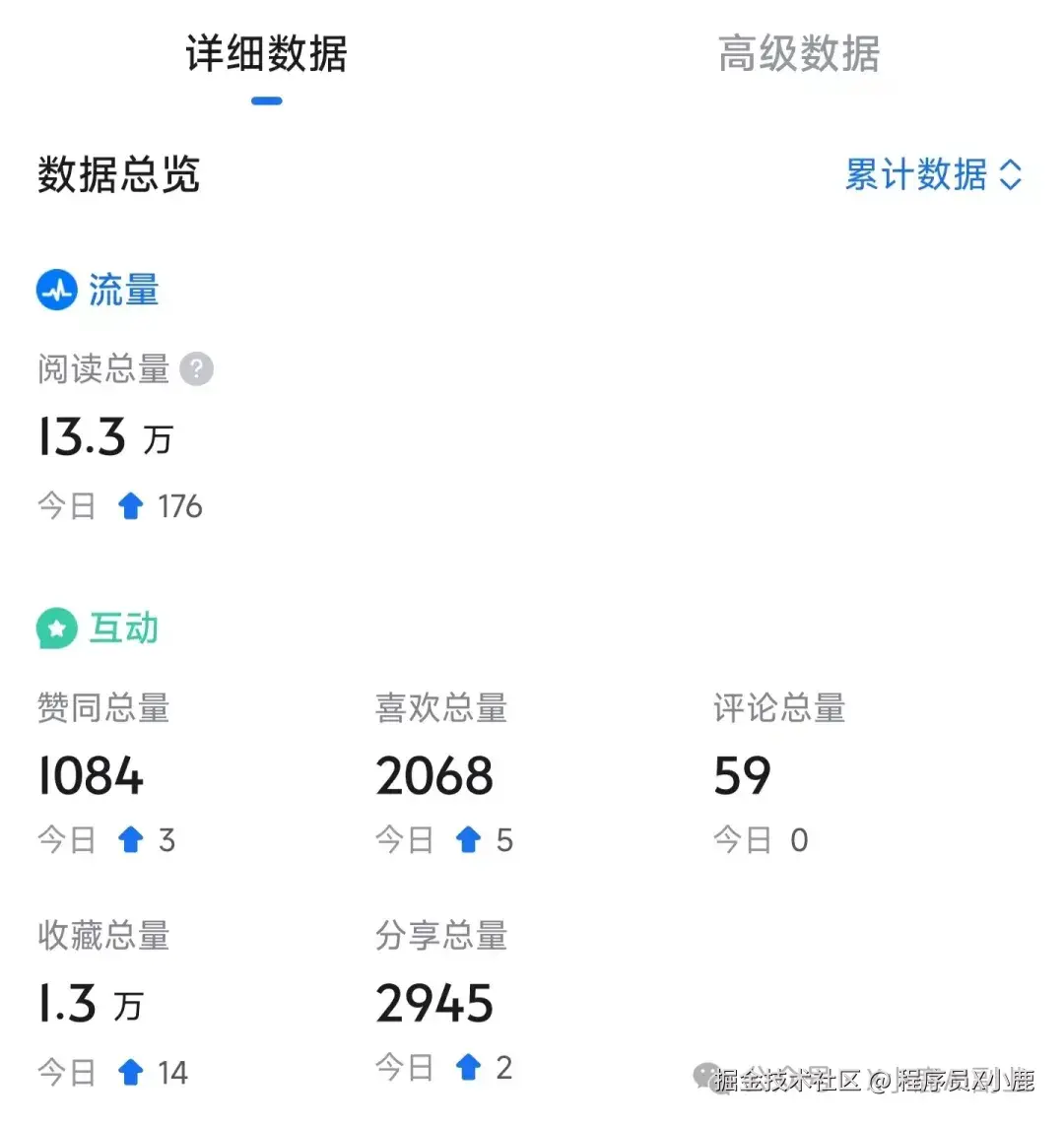Switch to the 高级数据 tab
1064x1123 pixels.
pyautogui.click(x=798, y=56)
